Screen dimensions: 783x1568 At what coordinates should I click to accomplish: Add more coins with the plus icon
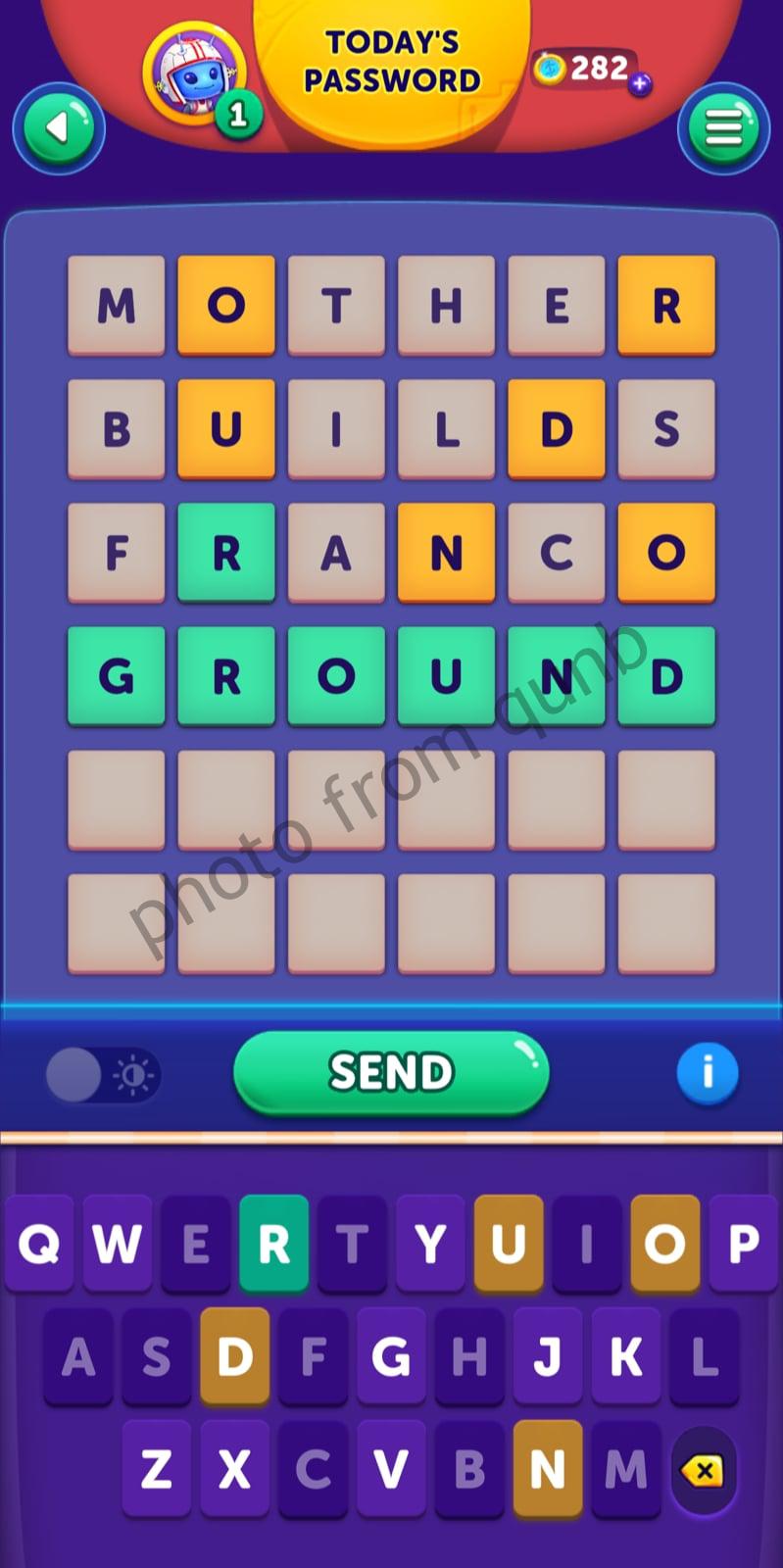(640, 85)
